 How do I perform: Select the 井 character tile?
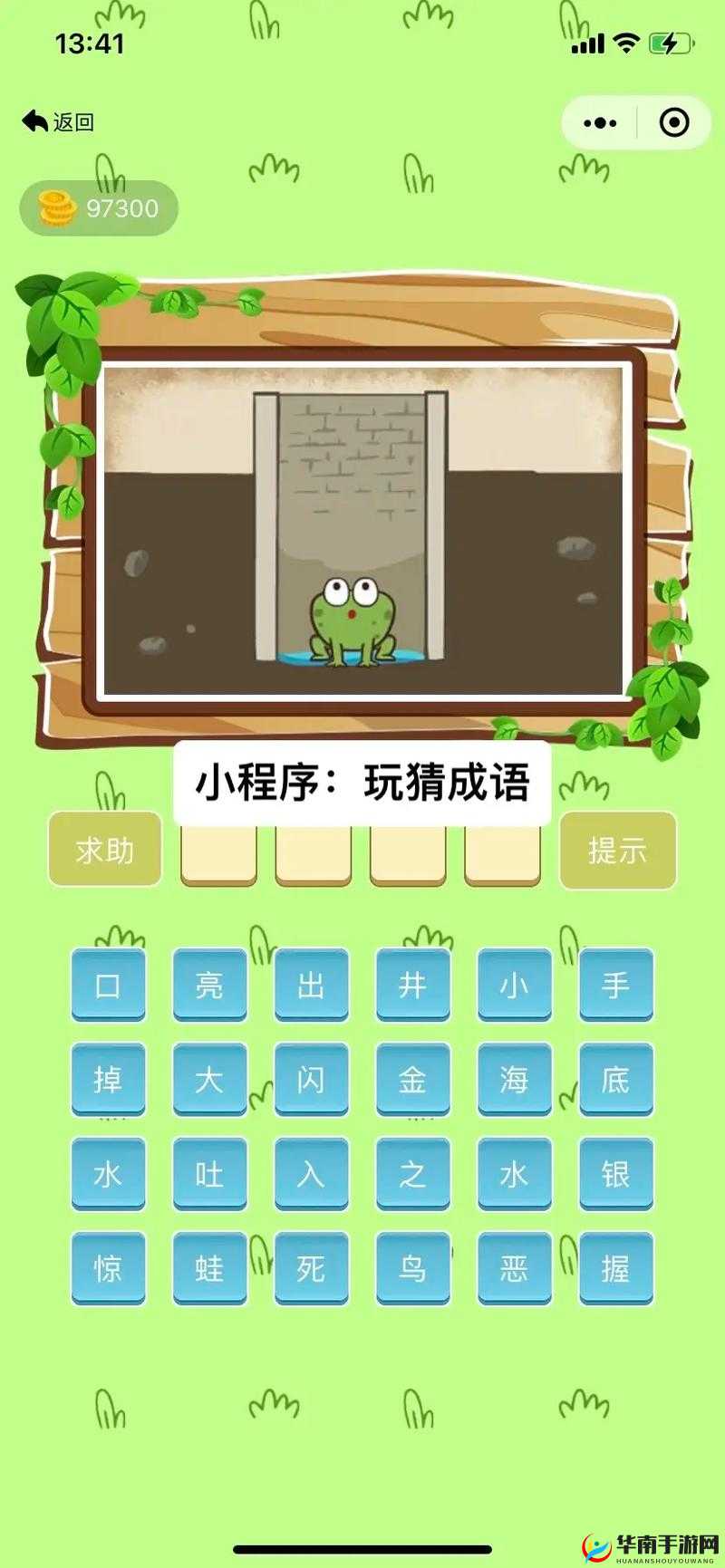412,987
